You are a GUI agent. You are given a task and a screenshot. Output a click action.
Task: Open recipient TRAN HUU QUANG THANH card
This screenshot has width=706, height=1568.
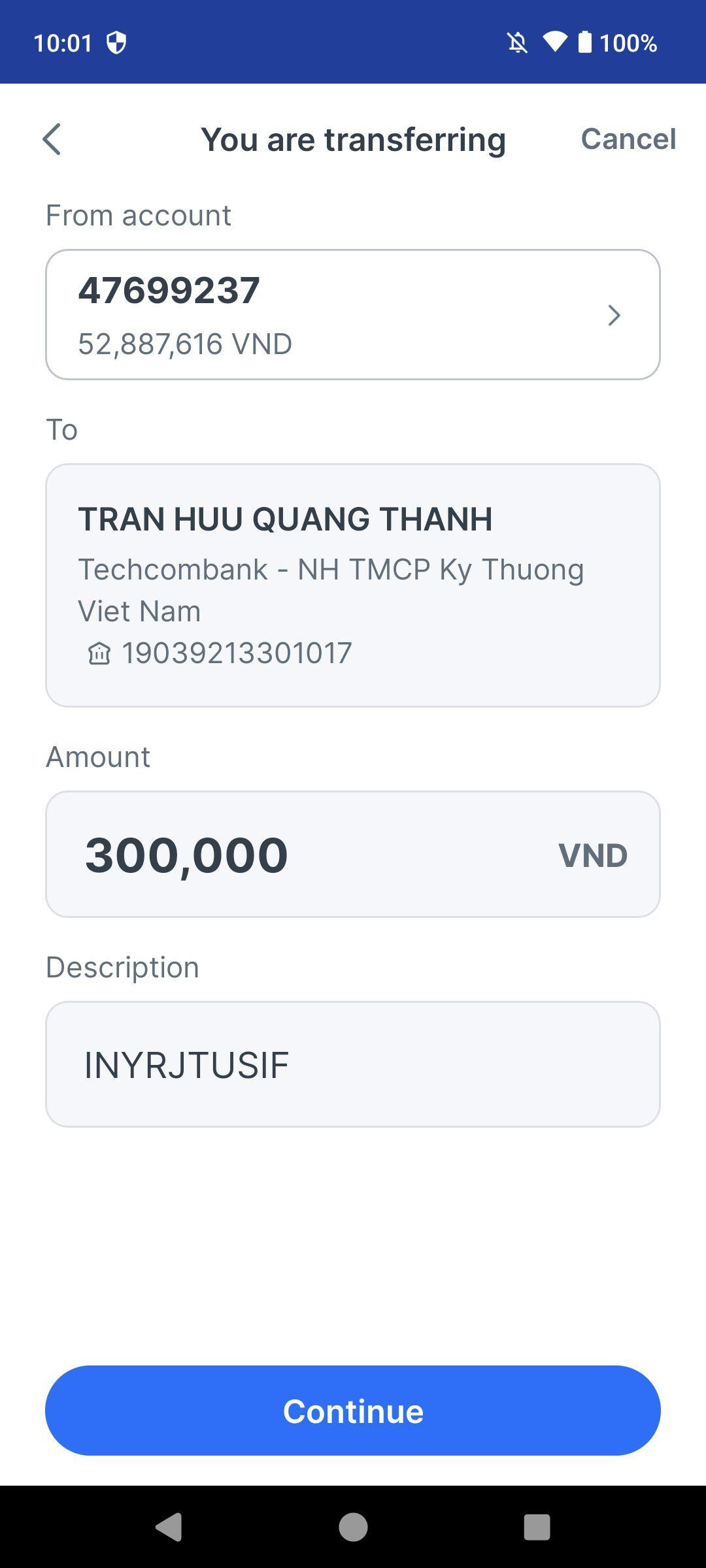(352, 585)
